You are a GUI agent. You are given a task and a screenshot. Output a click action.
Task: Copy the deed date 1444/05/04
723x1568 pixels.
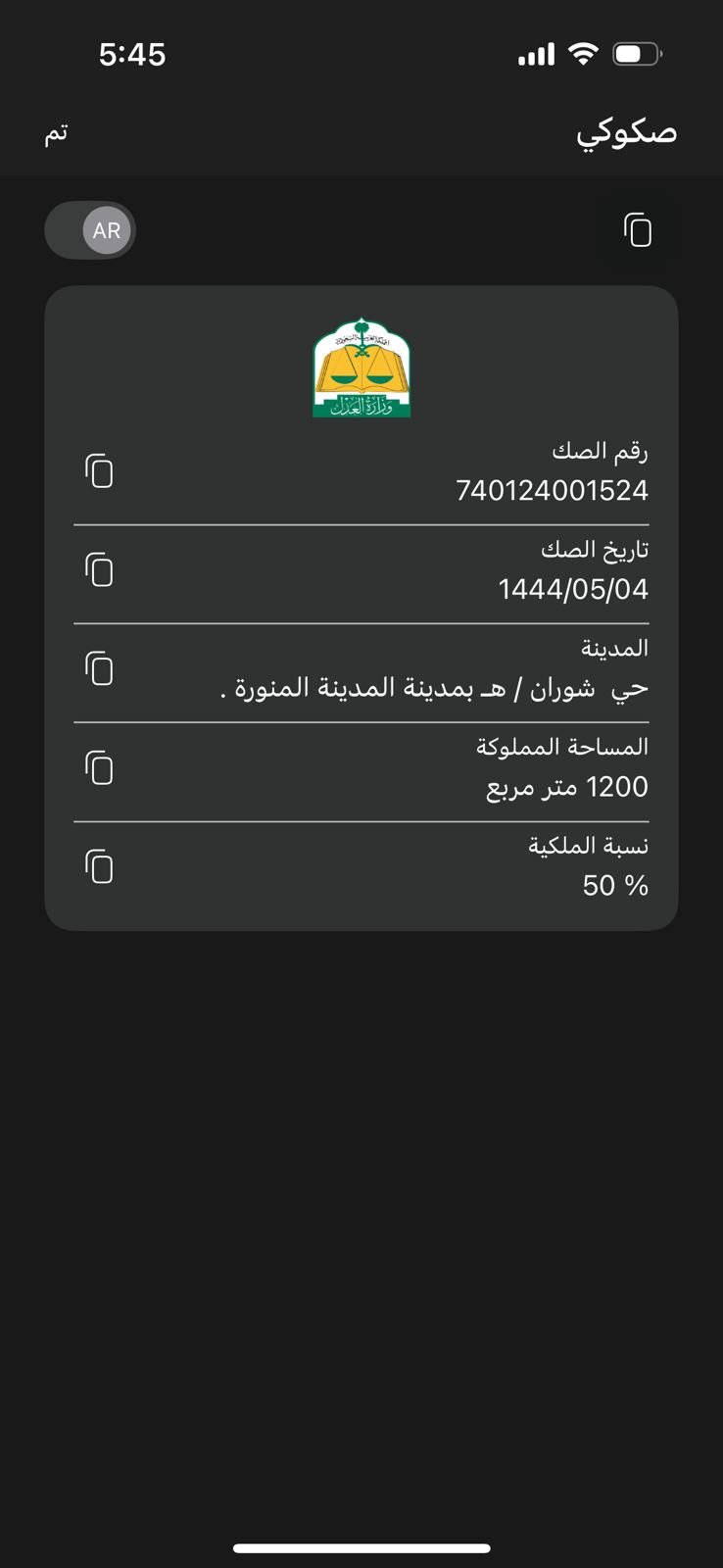click(x=99, y=569)
